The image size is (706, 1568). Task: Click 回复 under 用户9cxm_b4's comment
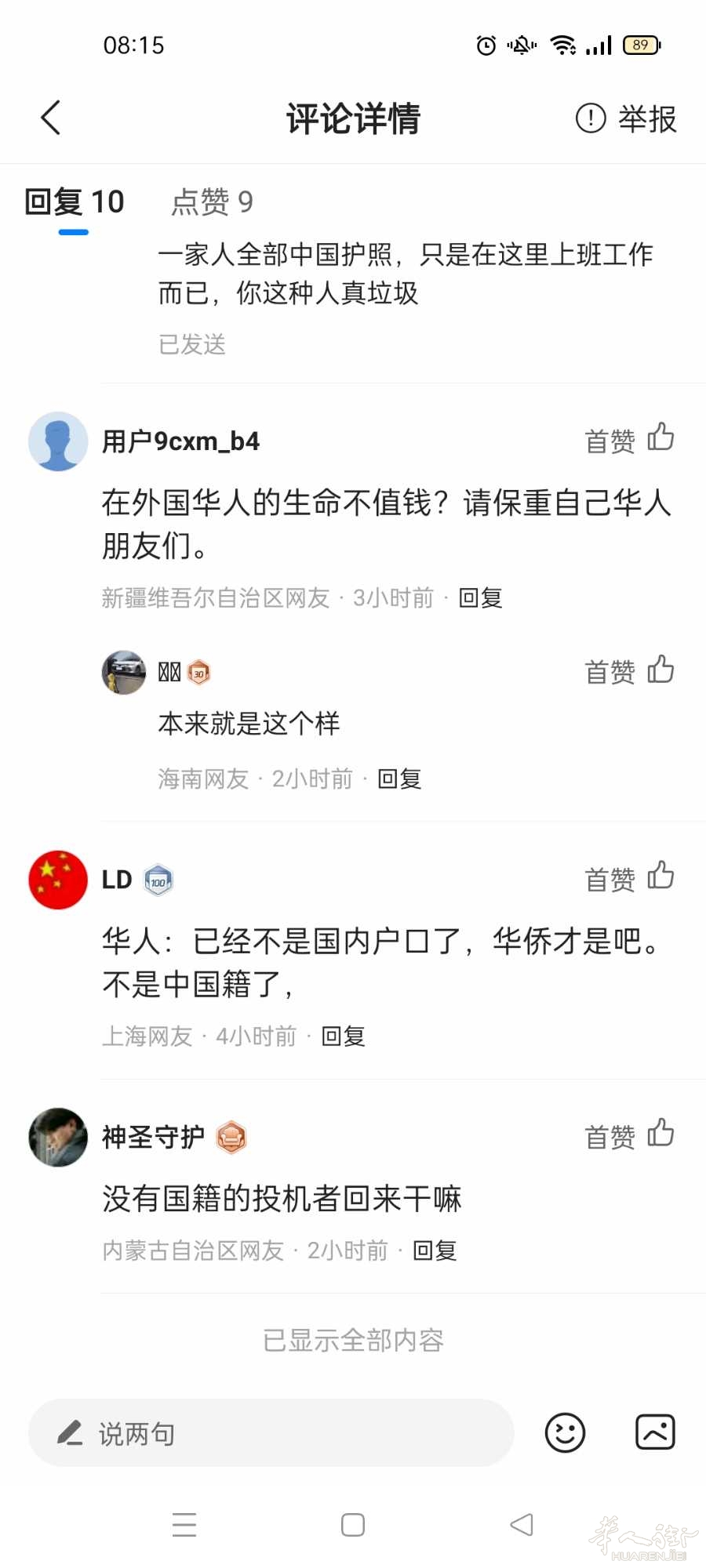pyautogui.click(x=481, y=597)
